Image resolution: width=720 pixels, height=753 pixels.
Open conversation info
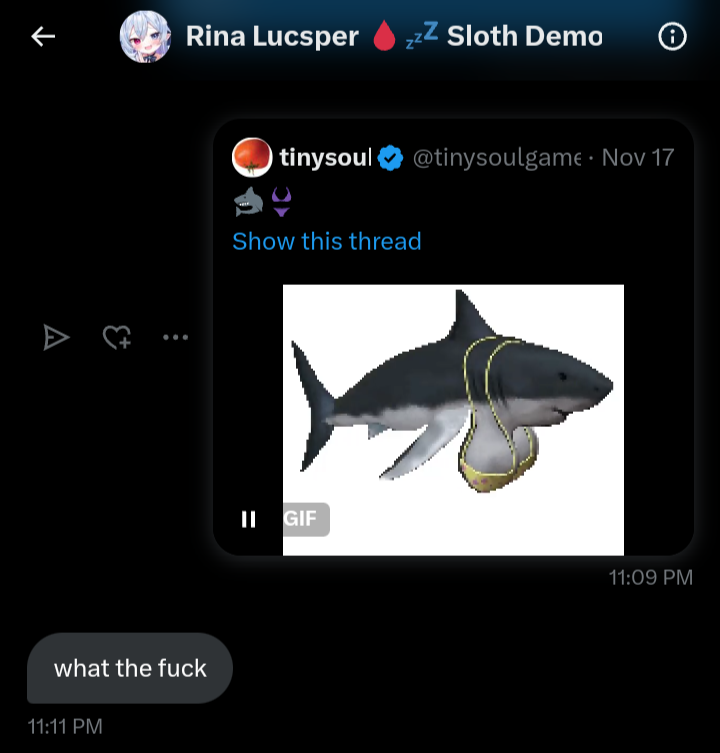[673, 37]
